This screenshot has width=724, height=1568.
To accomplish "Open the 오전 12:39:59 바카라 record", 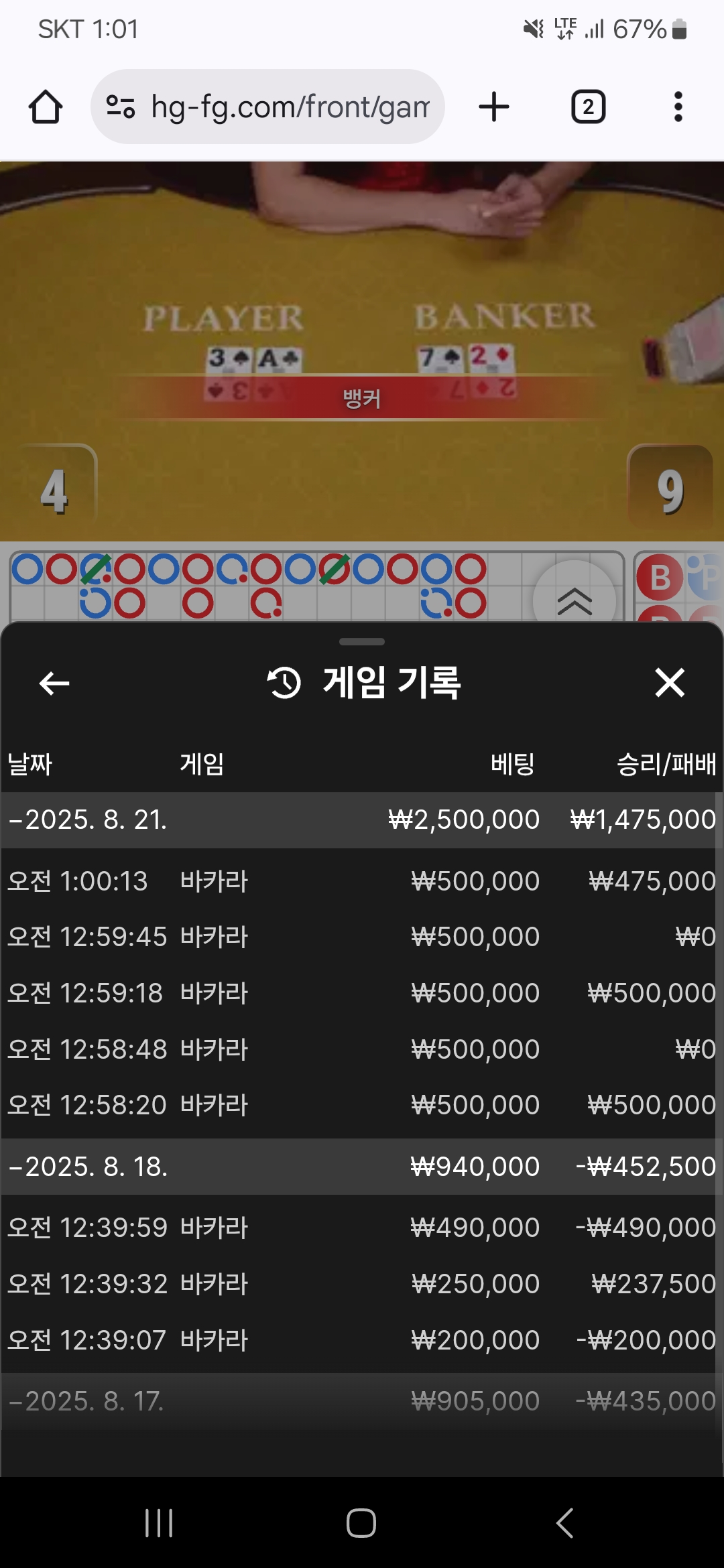I will click(x=359, y=1228).
